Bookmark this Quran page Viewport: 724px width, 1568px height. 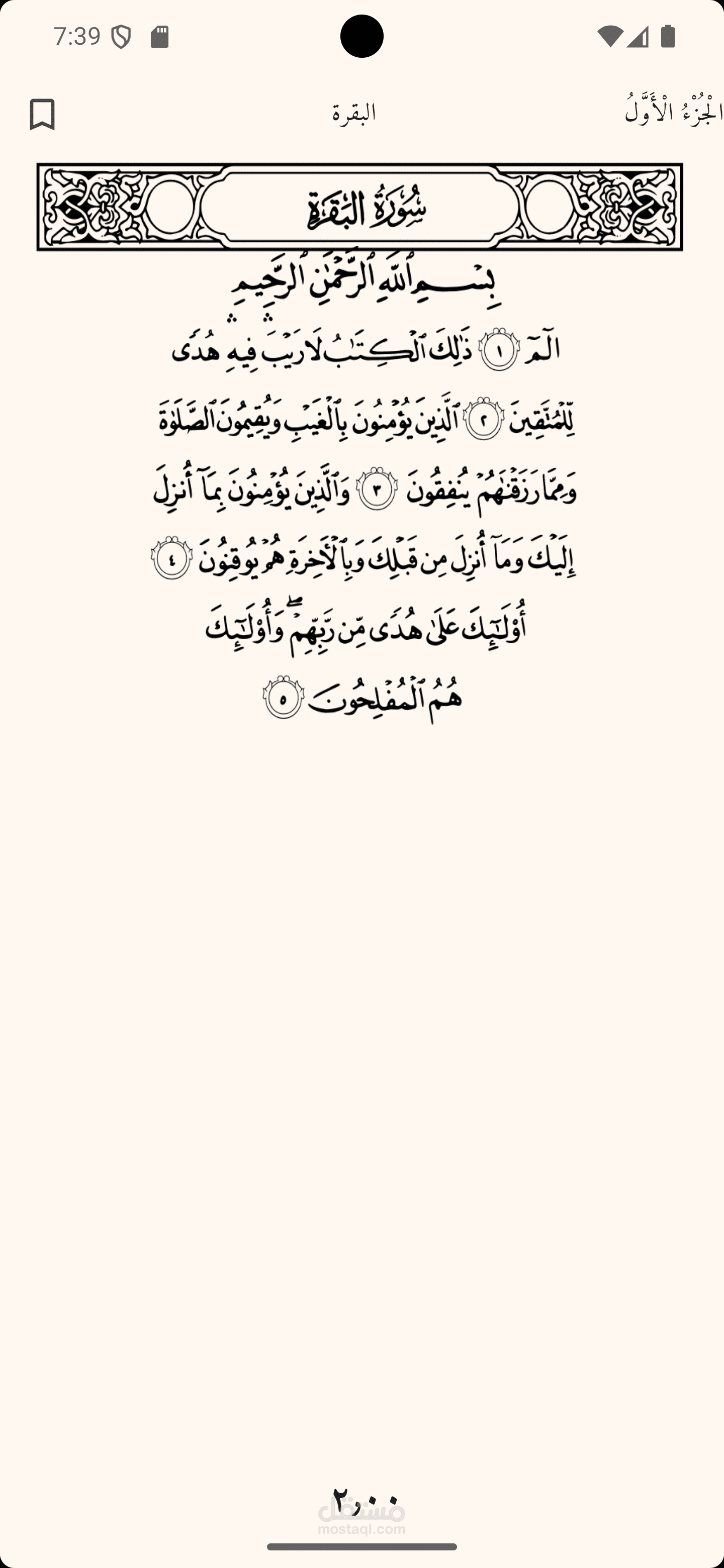tap(42, 114)
